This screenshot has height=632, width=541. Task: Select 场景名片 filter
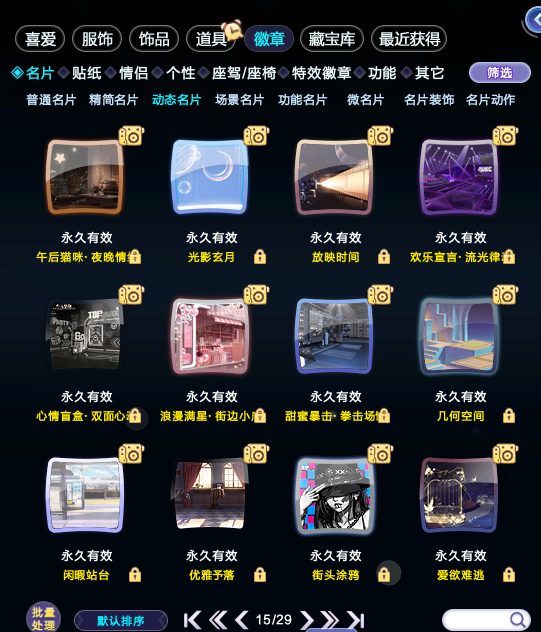coord(239,100)
